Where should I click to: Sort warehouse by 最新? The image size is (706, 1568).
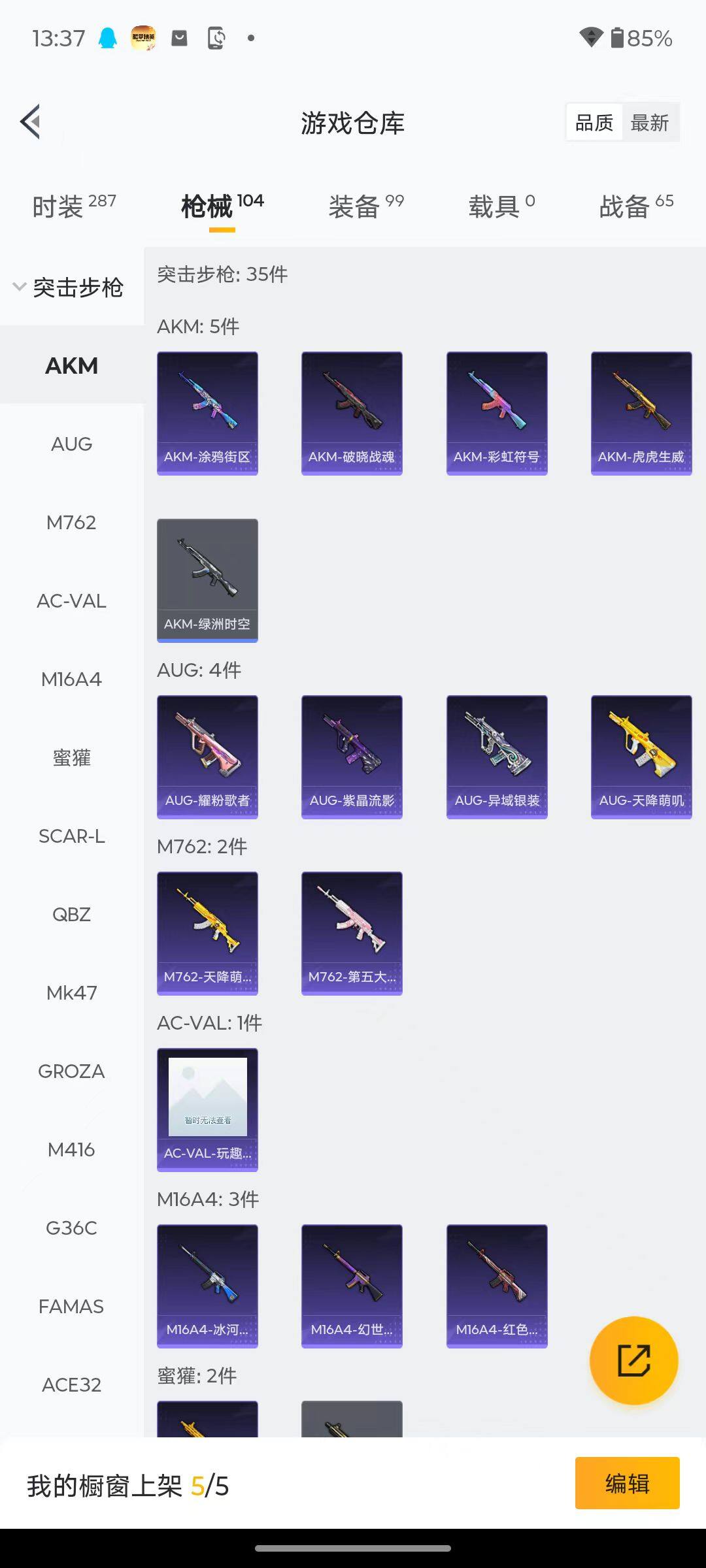[x=649, y=123]
